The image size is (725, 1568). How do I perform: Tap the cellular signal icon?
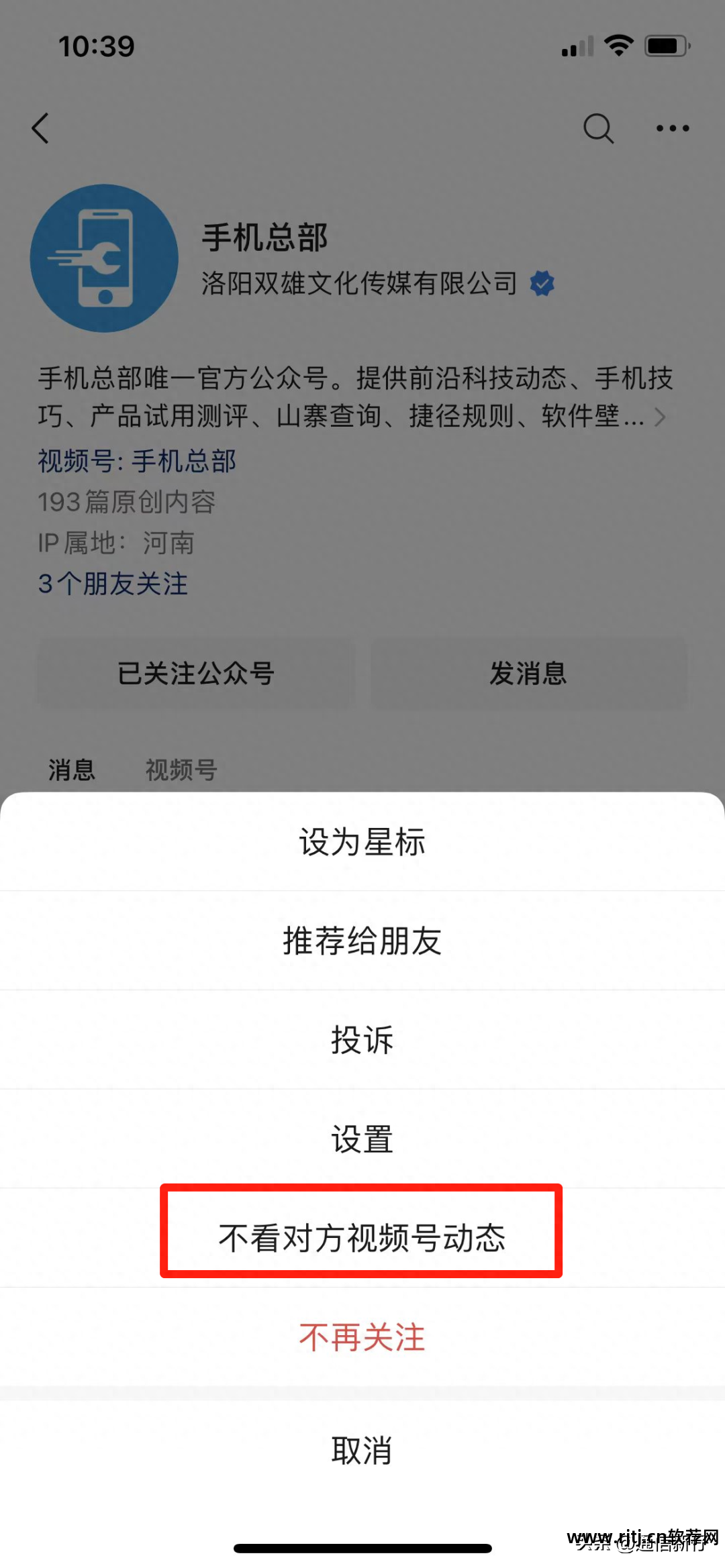pos(575,47)
